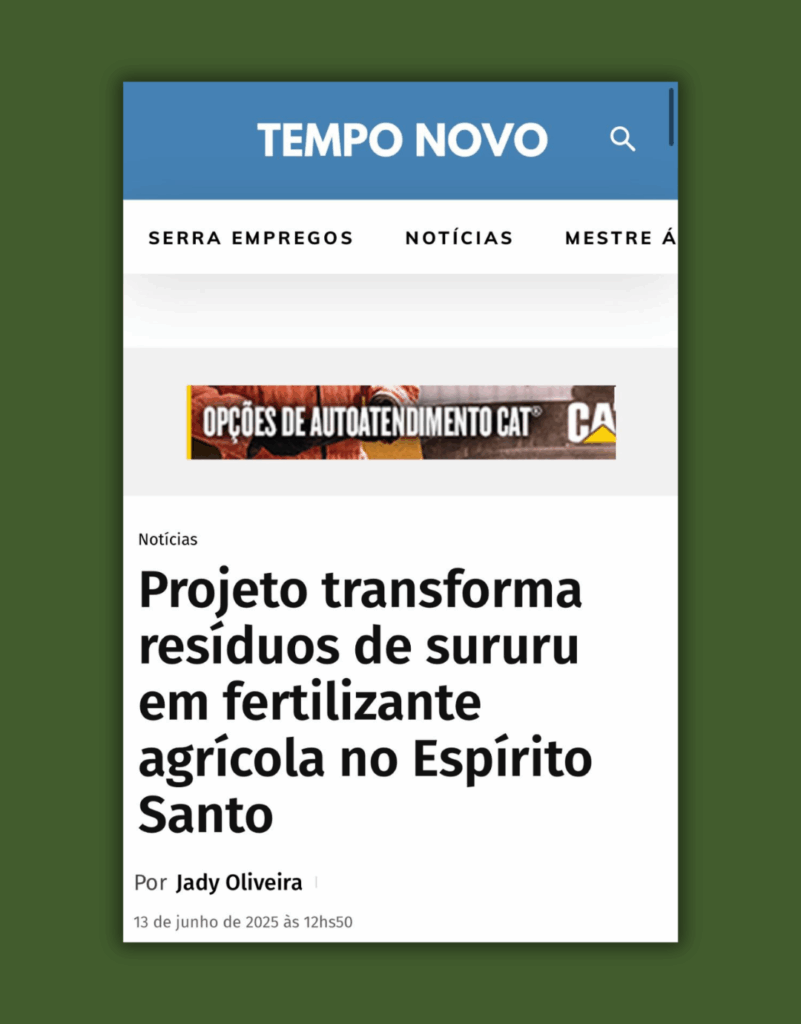The width and height of the screenshot is (801, 1024).
Task: Open the search magnifier icon
Action: [x=623, y=140]
